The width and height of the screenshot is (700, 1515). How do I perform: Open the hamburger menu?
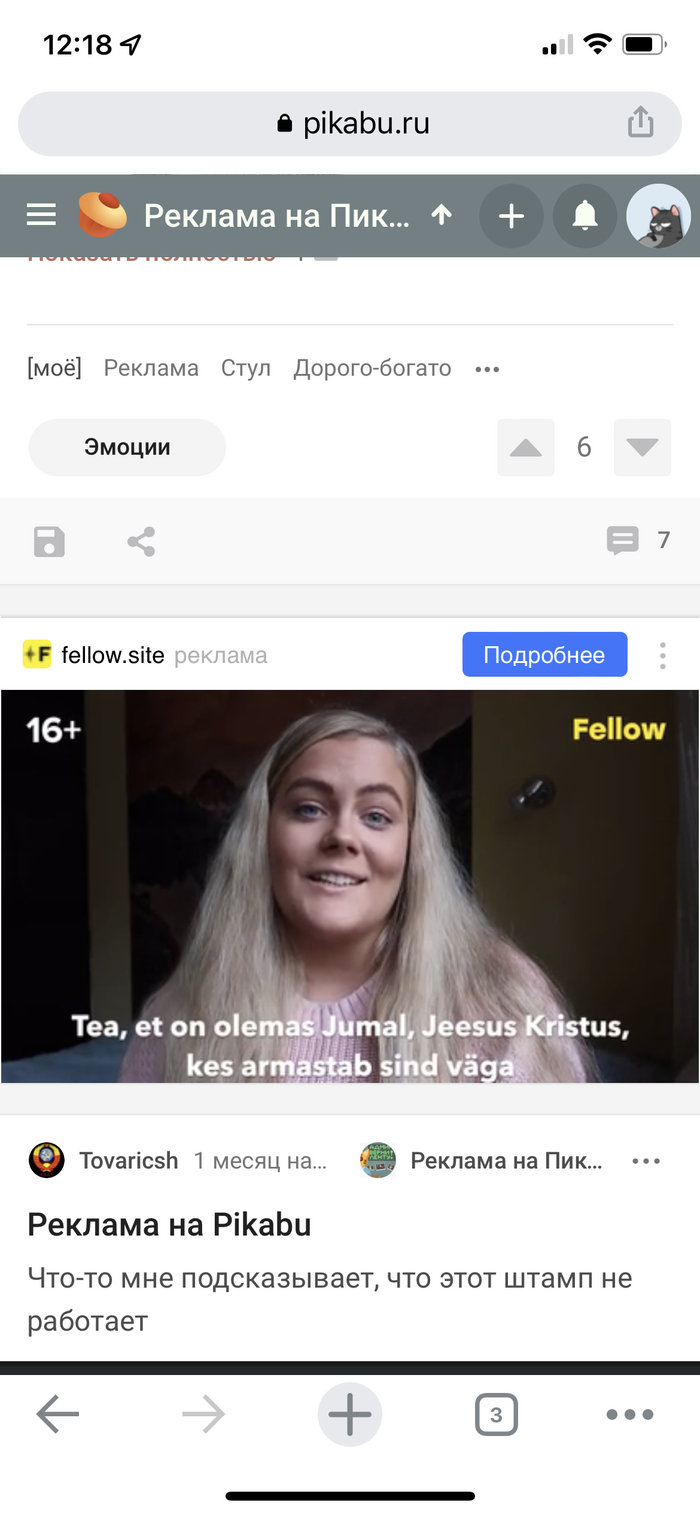pos(41,215)
